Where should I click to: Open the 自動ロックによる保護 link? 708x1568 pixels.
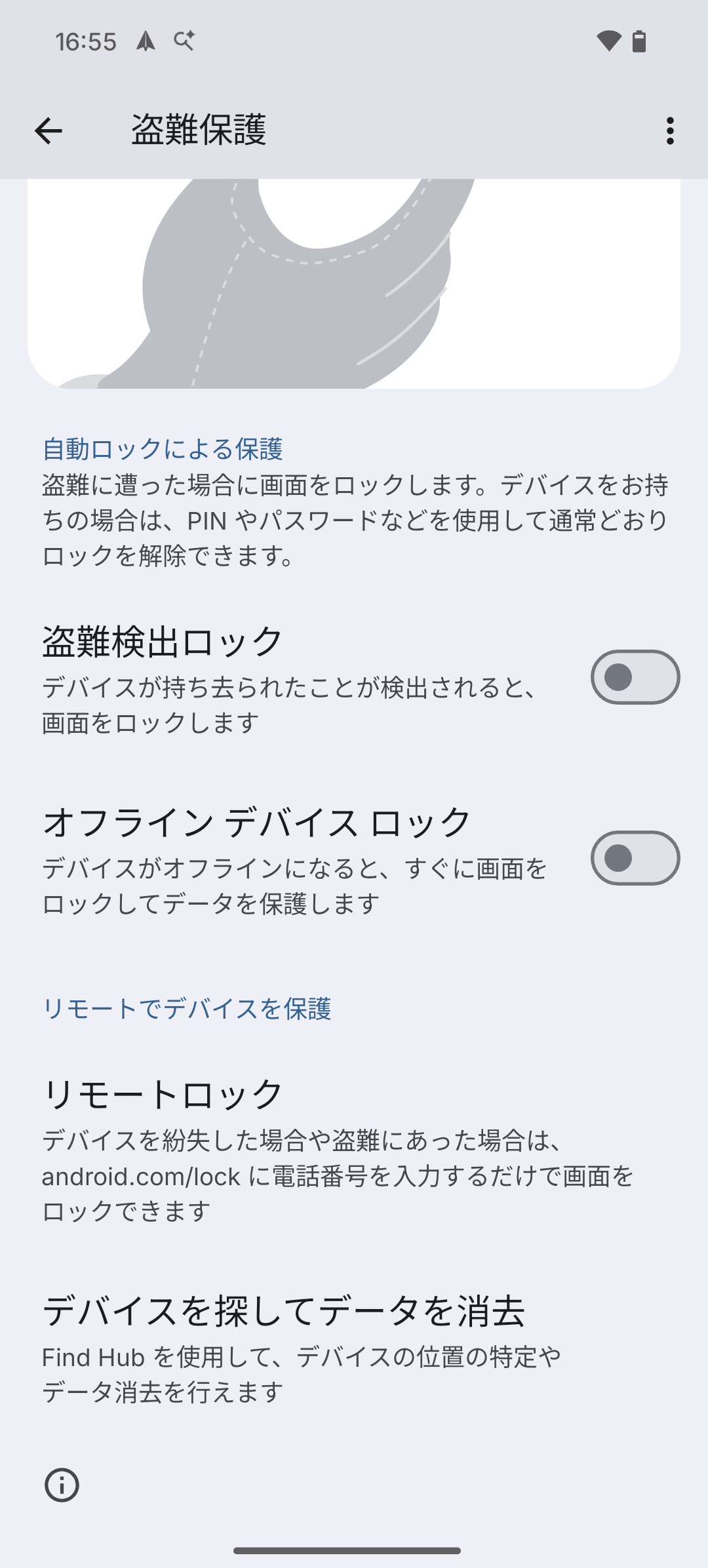coord(165,448)
